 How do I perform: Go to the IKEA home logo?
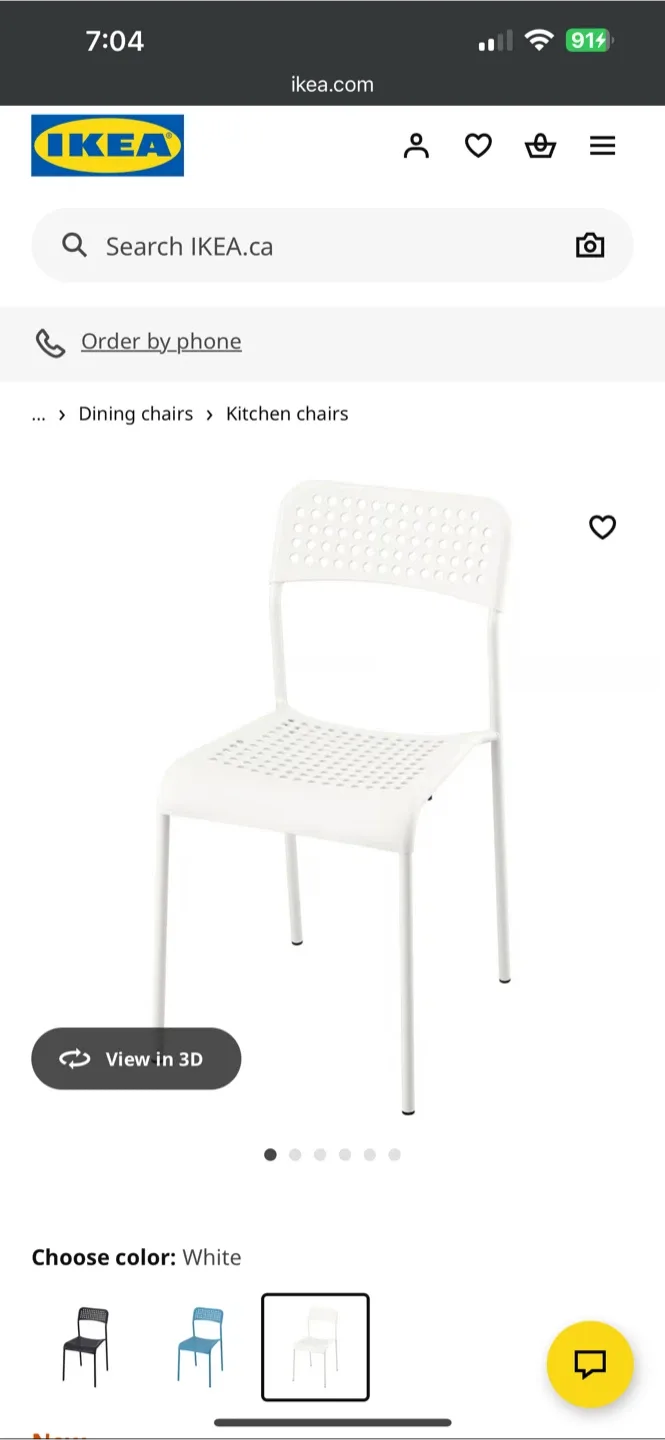pos(107,146)
